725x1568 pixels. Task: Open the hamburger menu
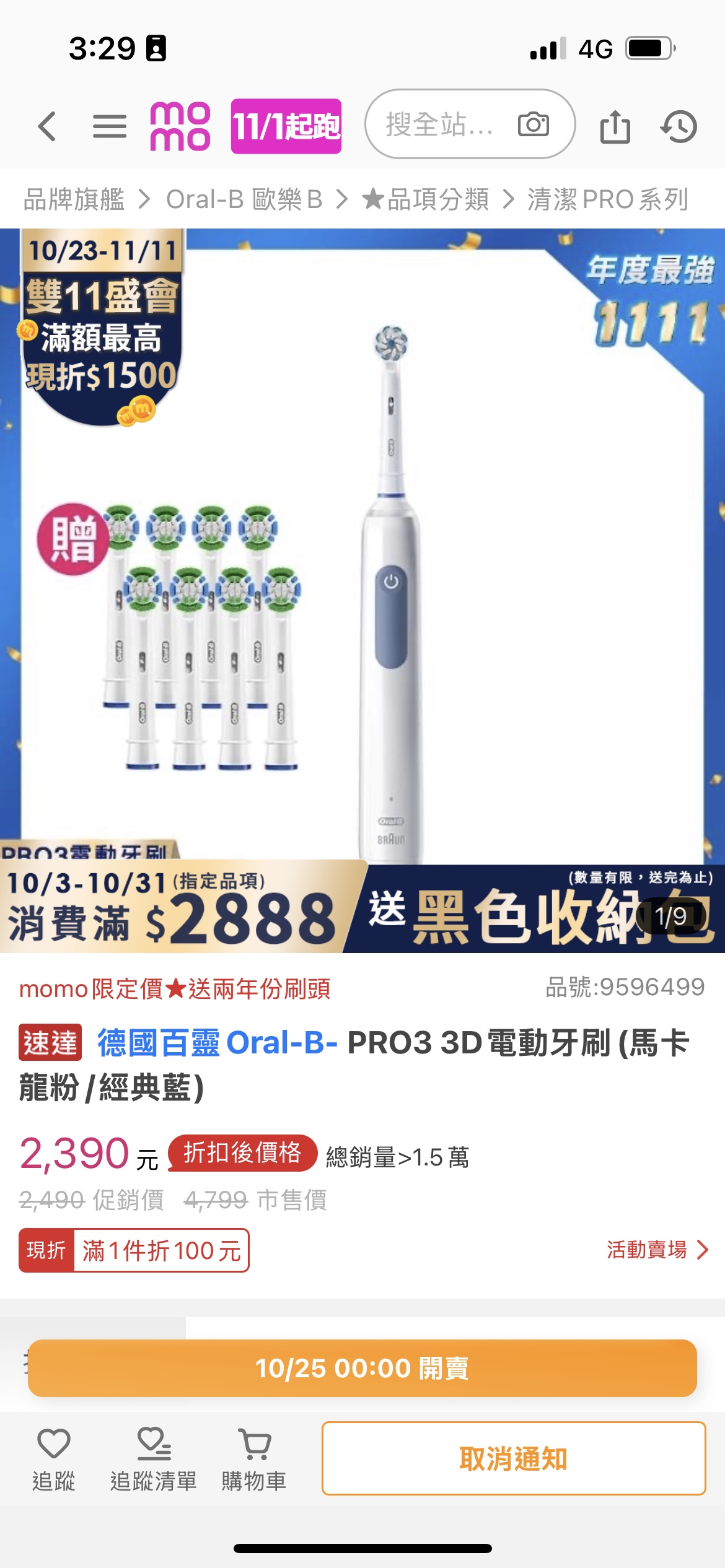110,126
